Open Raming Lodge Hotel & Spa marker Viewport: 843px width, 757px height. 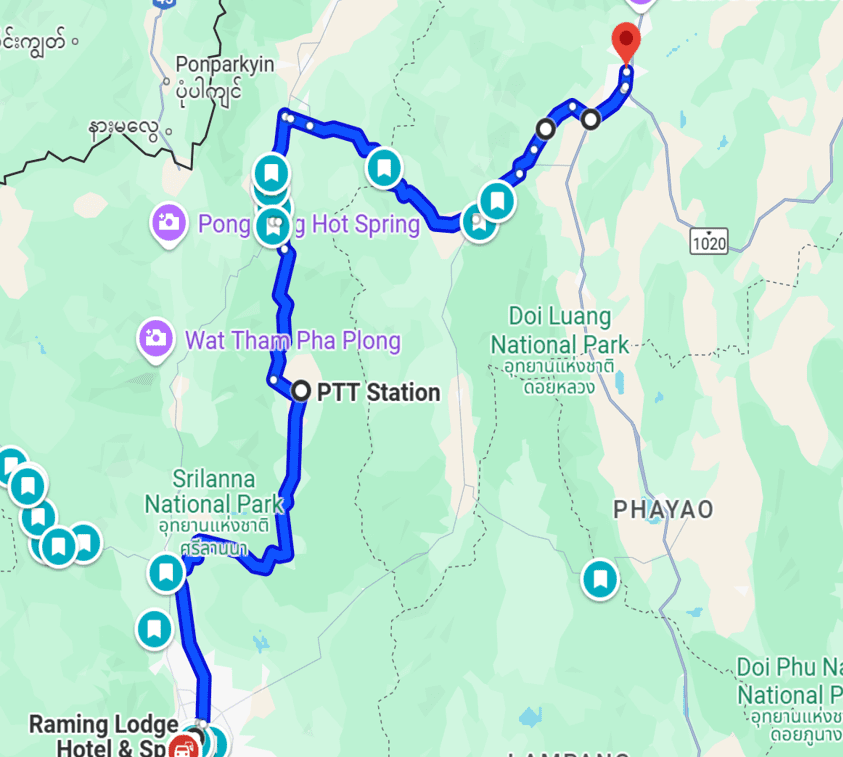coord(183,746)
